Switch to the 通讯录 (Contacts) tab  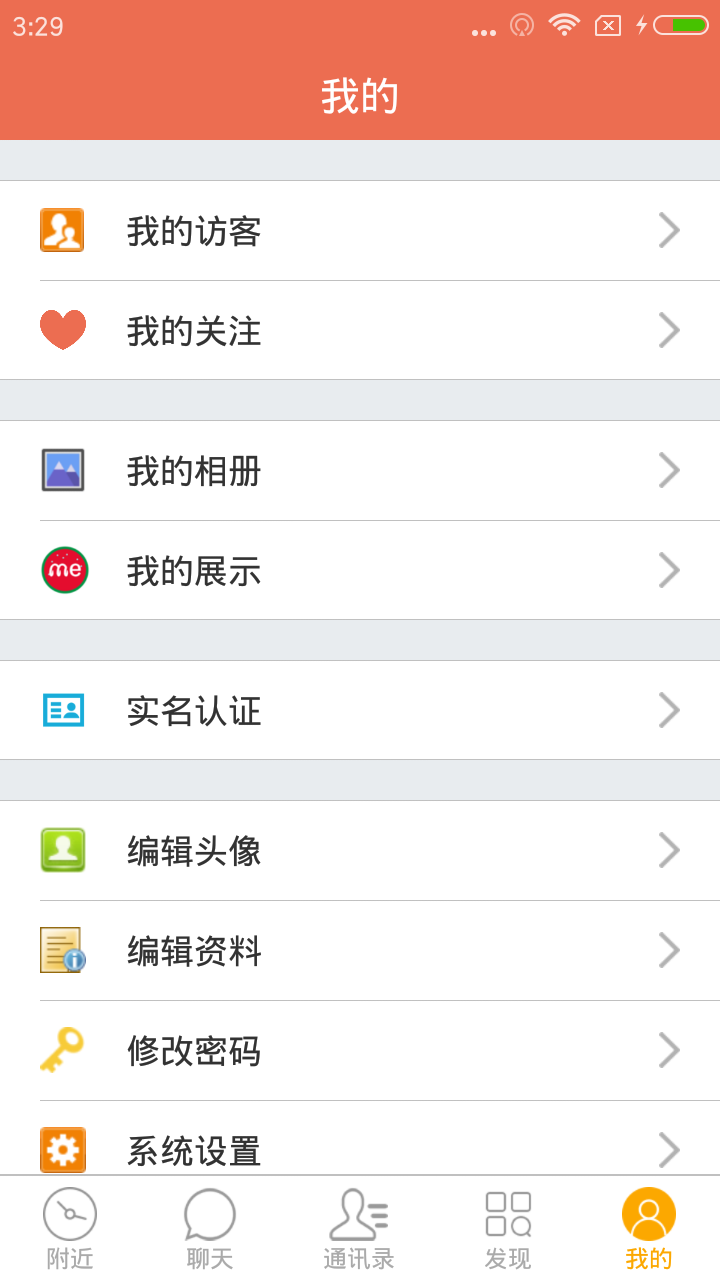click(x=359, y=1229)
